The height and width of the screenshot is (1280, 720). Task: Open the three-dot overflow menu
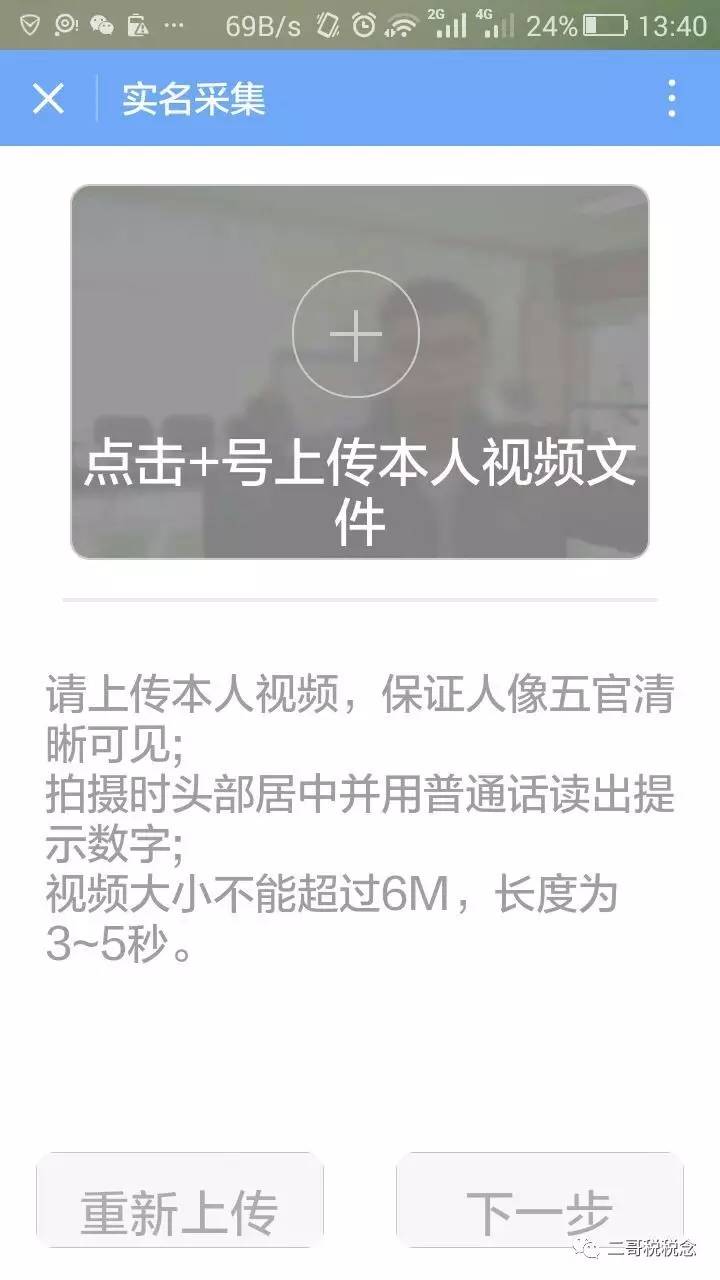(671, 99)
